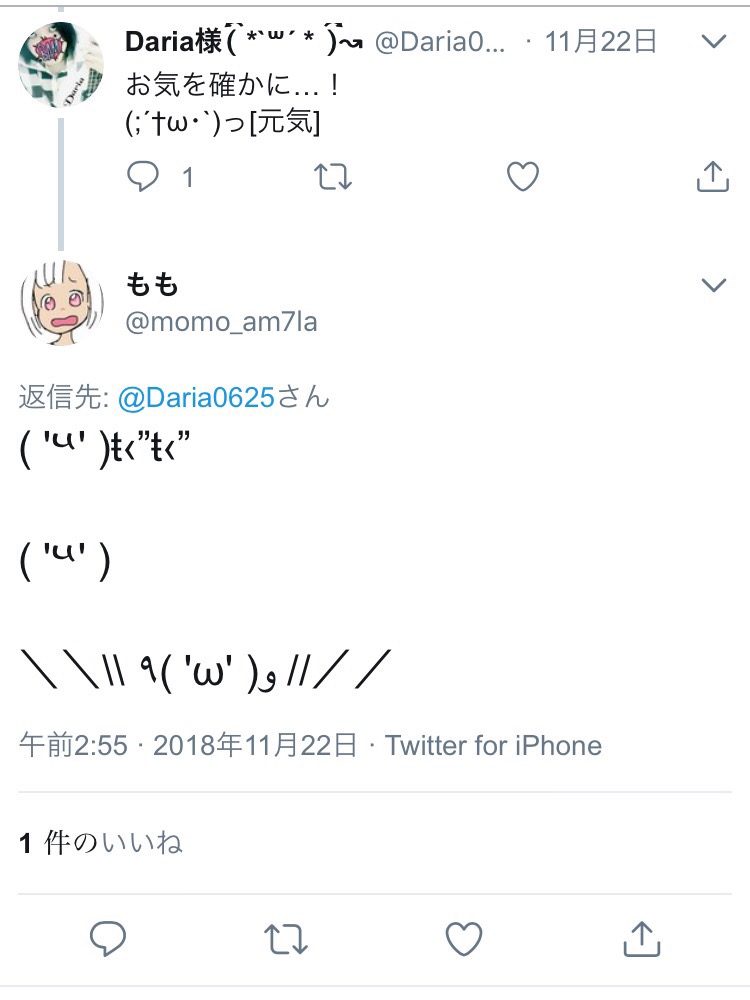Open Daria's profile picture
This screenshot has width=750, height=1000.
(x=62, y=65)
